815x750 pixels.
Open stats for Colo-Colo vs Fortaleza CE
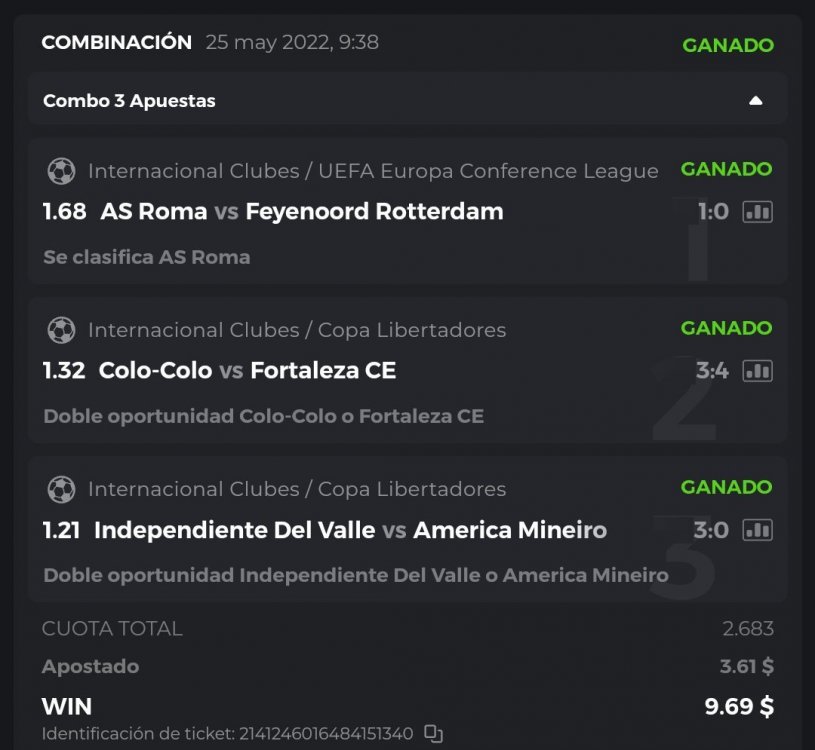point(758,371)
